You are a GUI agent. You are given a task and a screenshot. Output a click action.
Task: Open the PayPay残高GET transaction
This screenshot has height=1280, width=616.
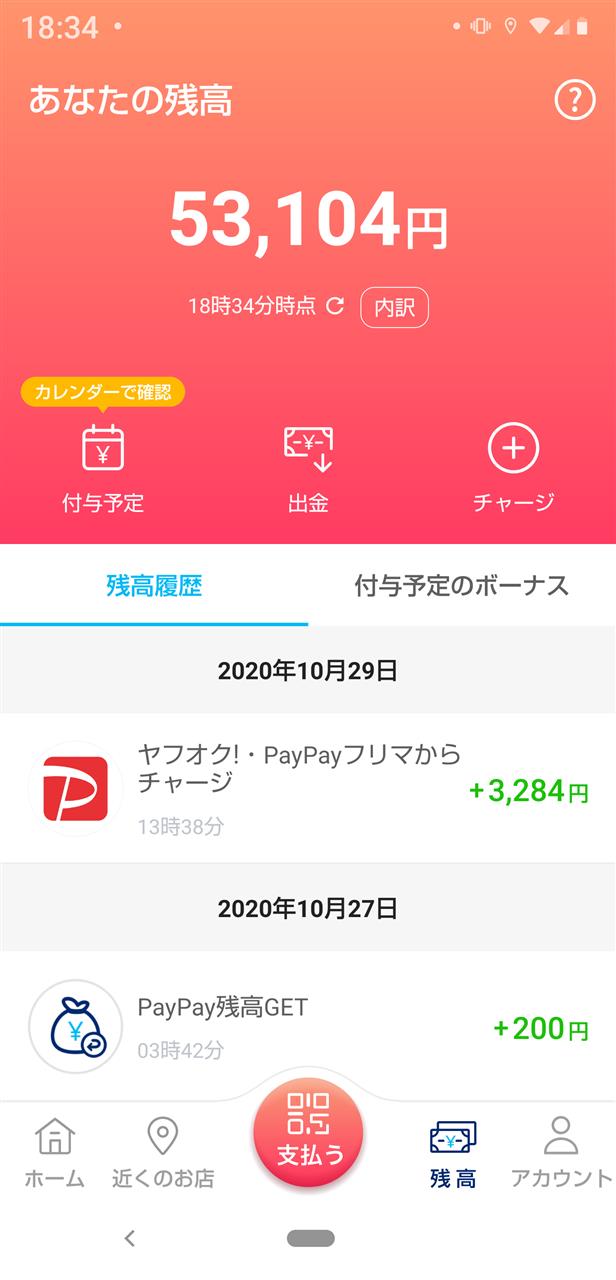point(308,1027)
